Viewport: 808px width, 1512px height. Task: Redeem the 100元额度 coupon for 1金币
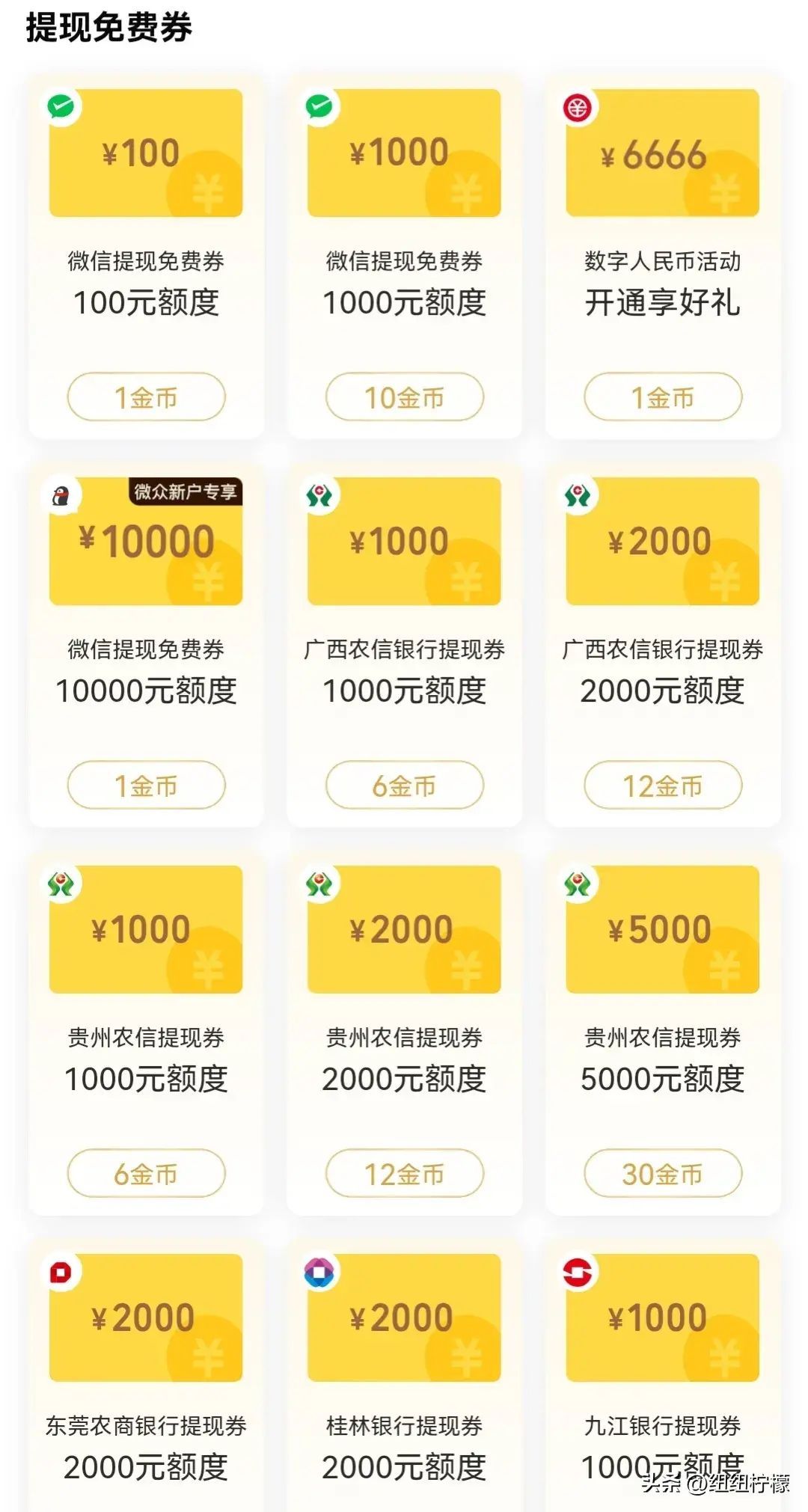[146, 397]
